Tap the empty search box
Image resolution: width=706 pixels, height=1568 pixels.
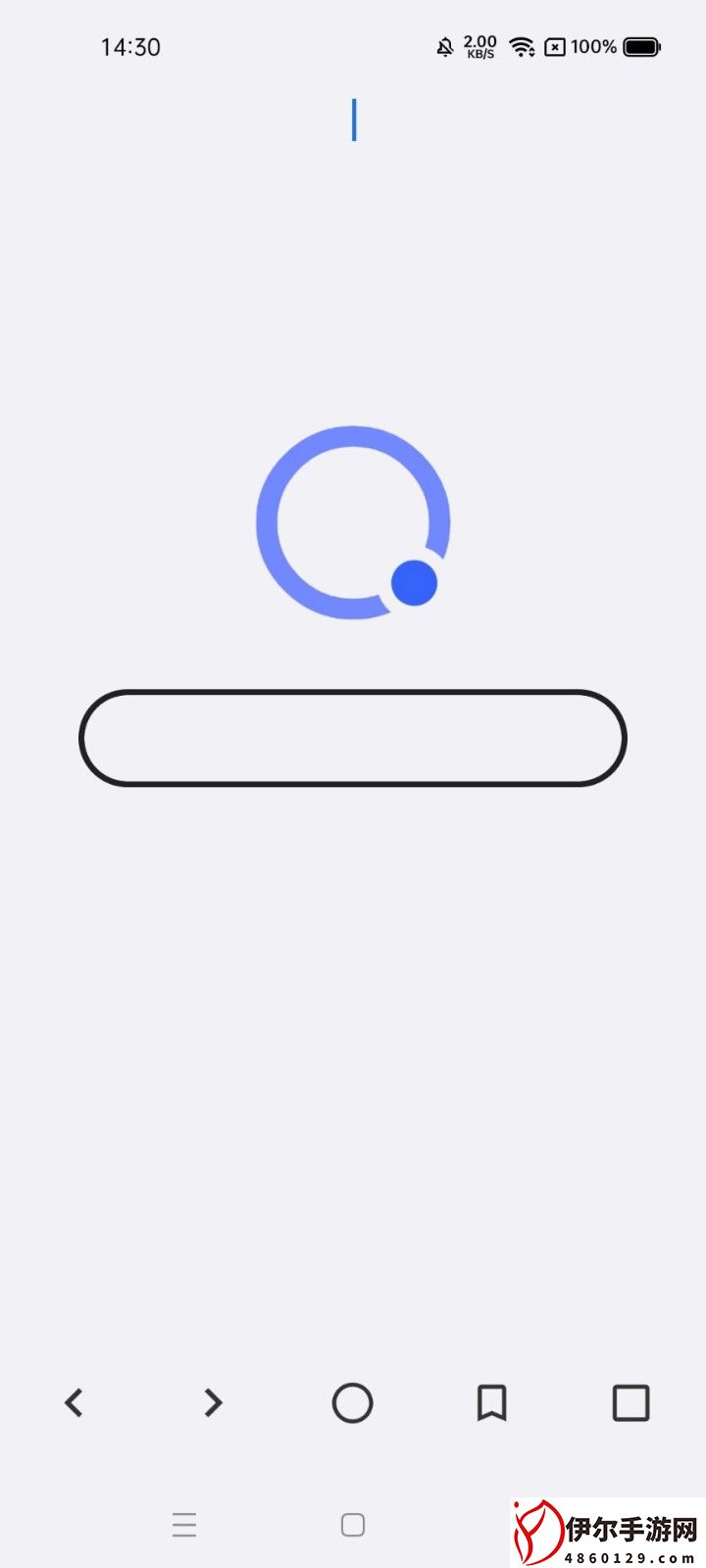pos(352,738)
